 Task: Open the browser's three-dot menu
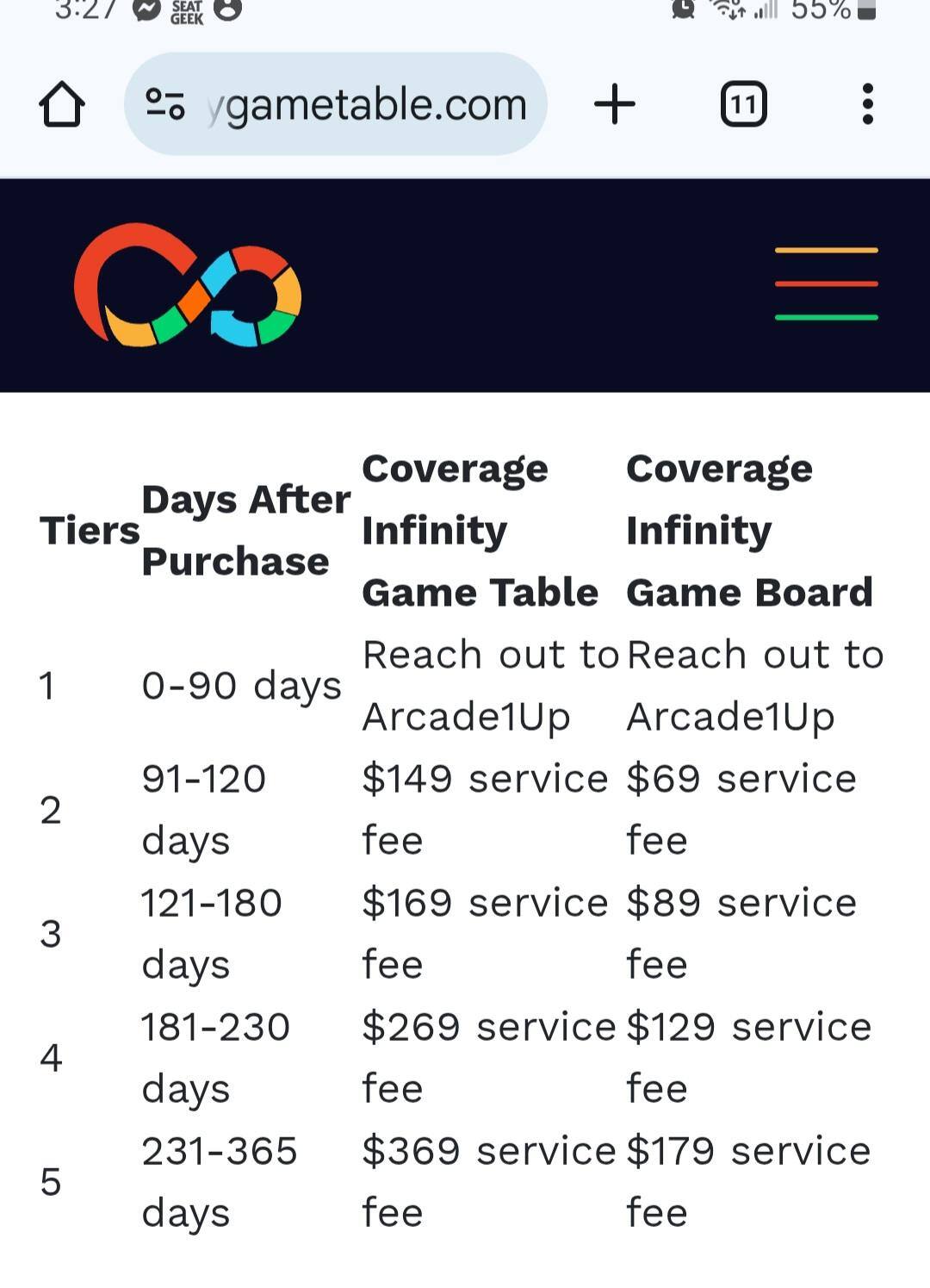click(867, 105)
